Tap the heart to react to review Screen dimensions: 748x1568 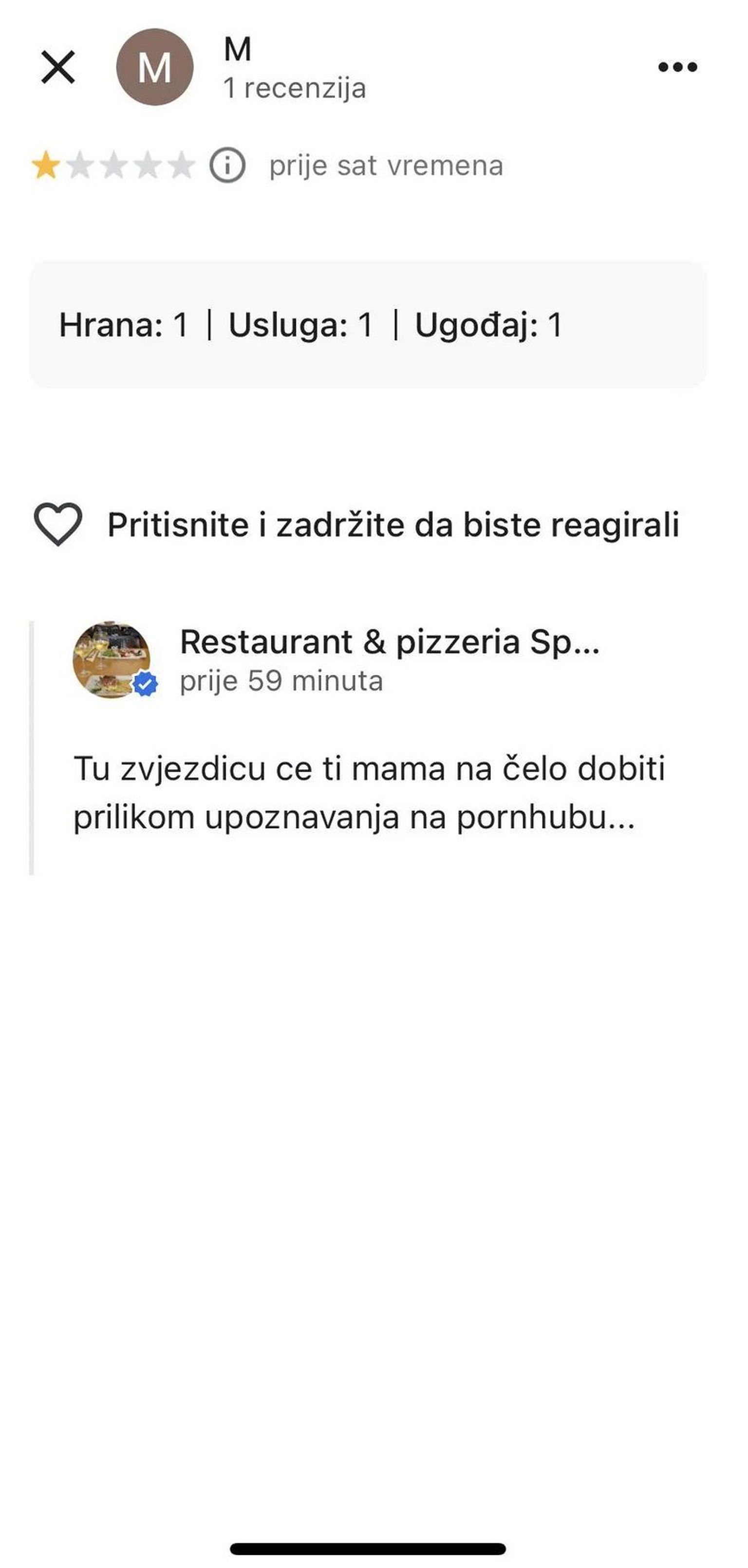[58, 524]
